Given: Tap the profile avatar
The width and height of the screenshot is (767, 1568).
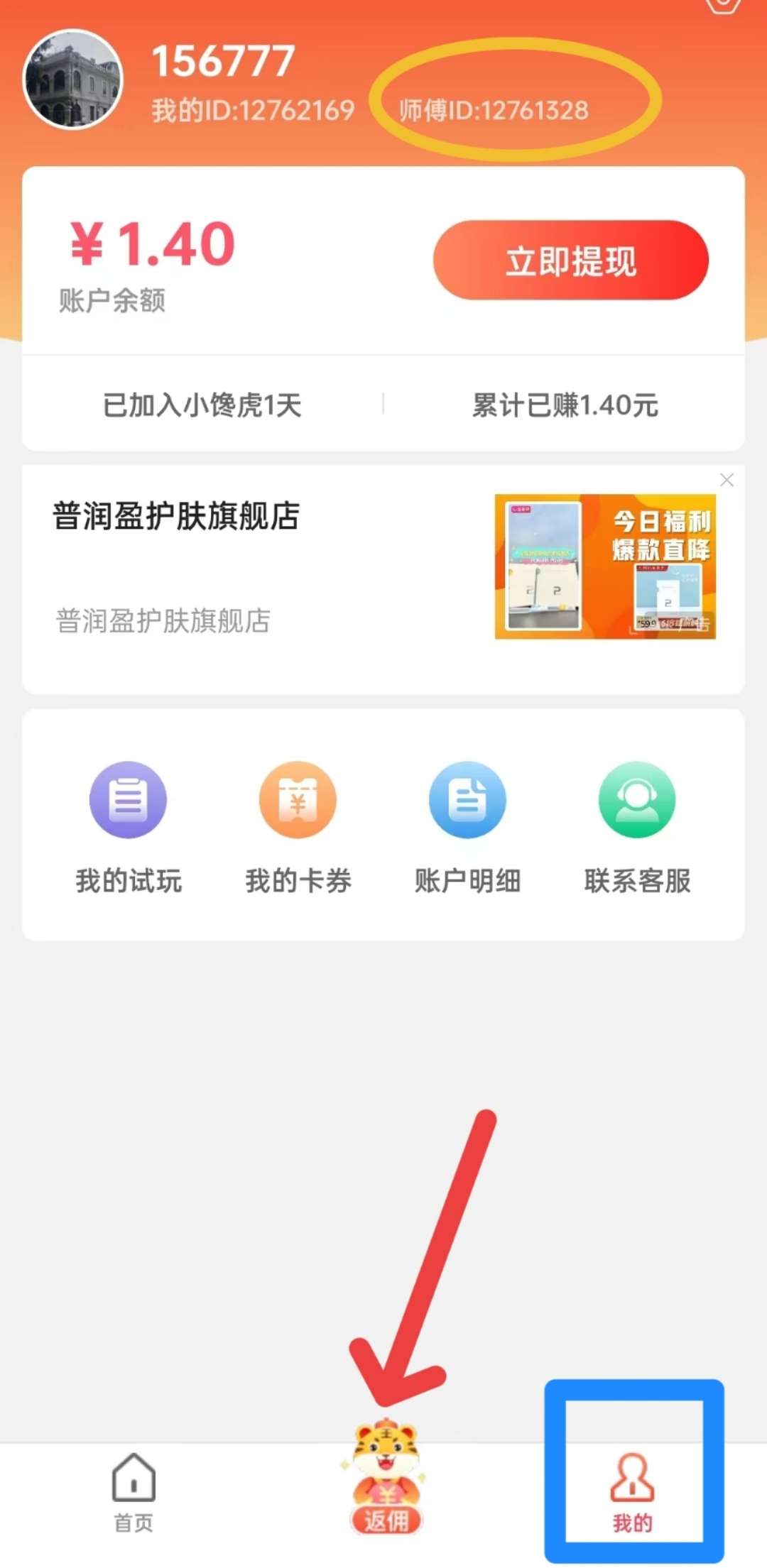Looking at the screenshot, I should [x=73, y=79].
